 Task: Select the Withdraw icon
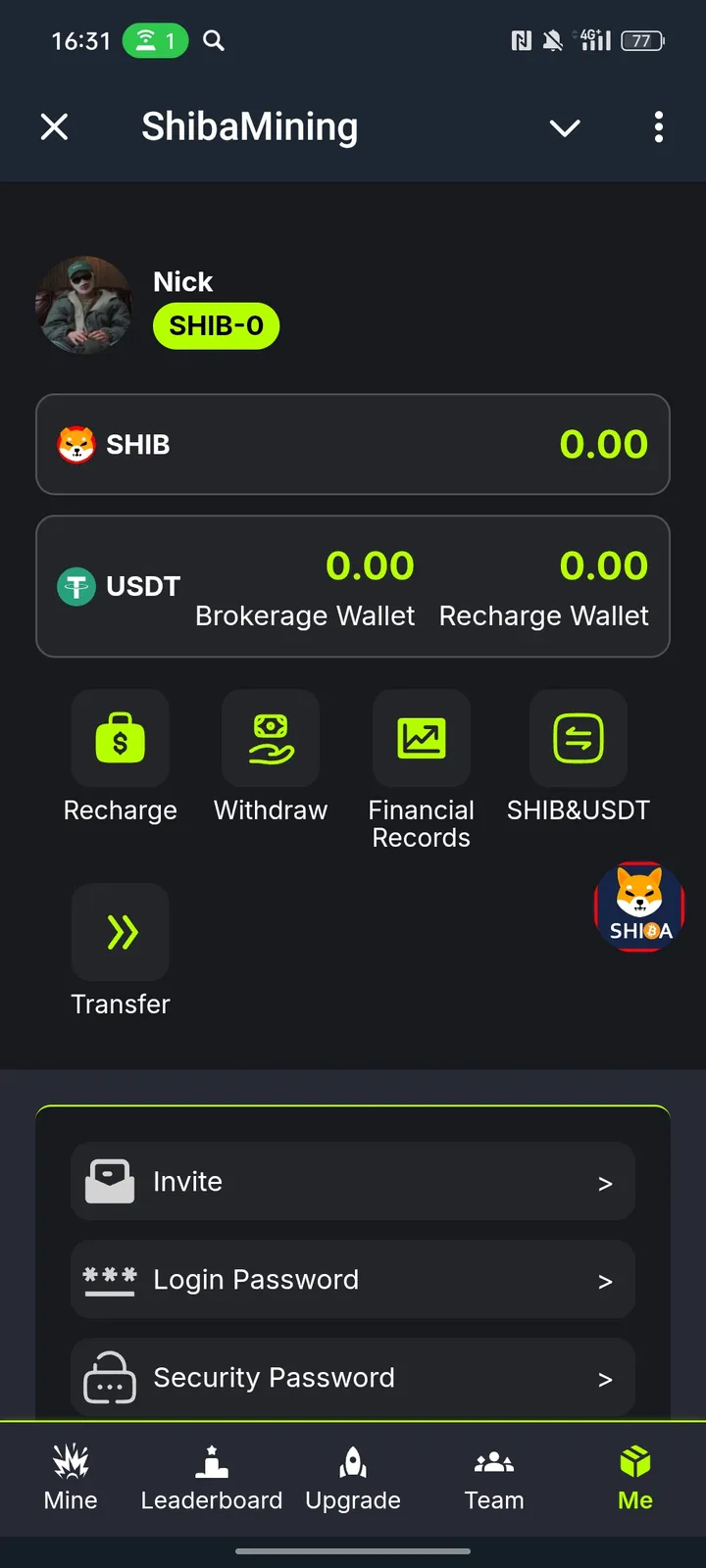click(271, 739)
